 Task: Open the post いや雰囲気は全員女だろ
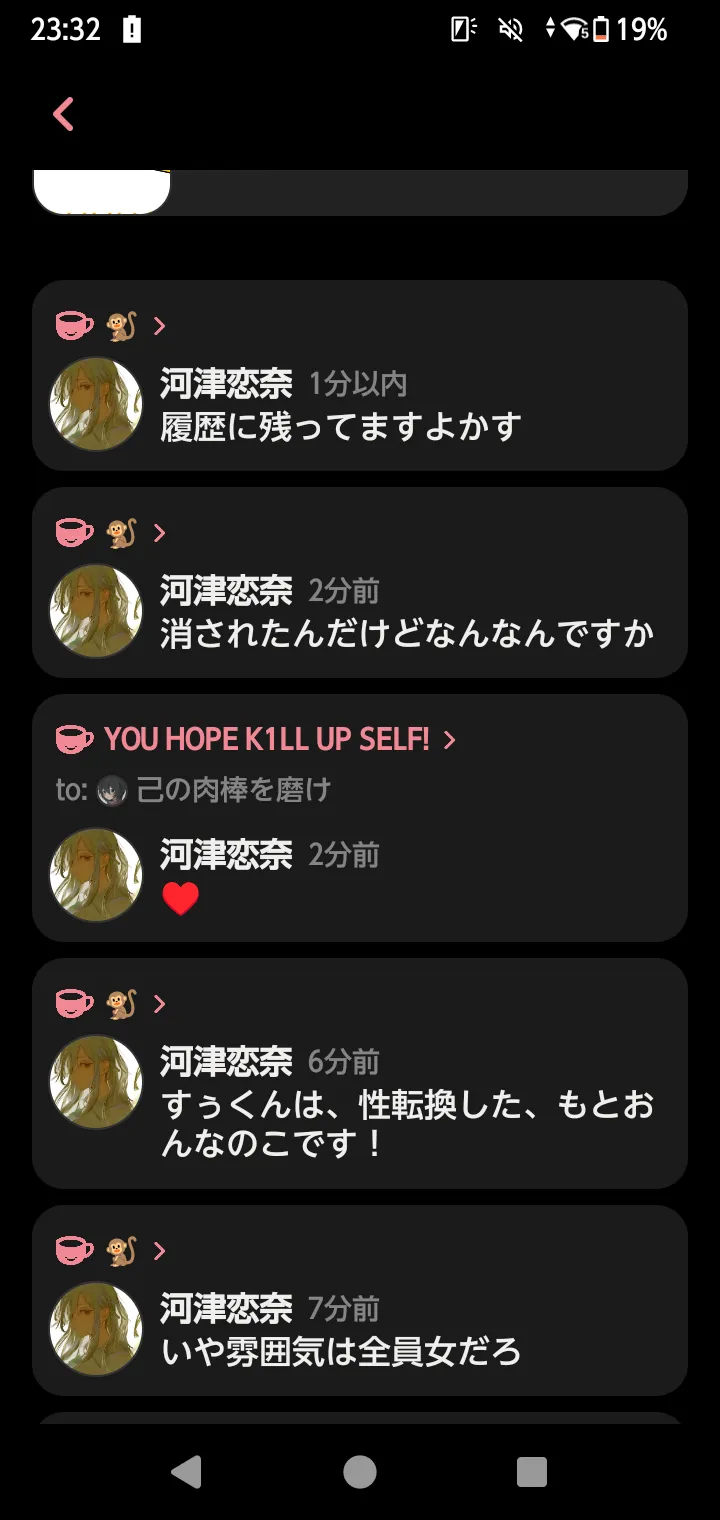point(360,1300)
